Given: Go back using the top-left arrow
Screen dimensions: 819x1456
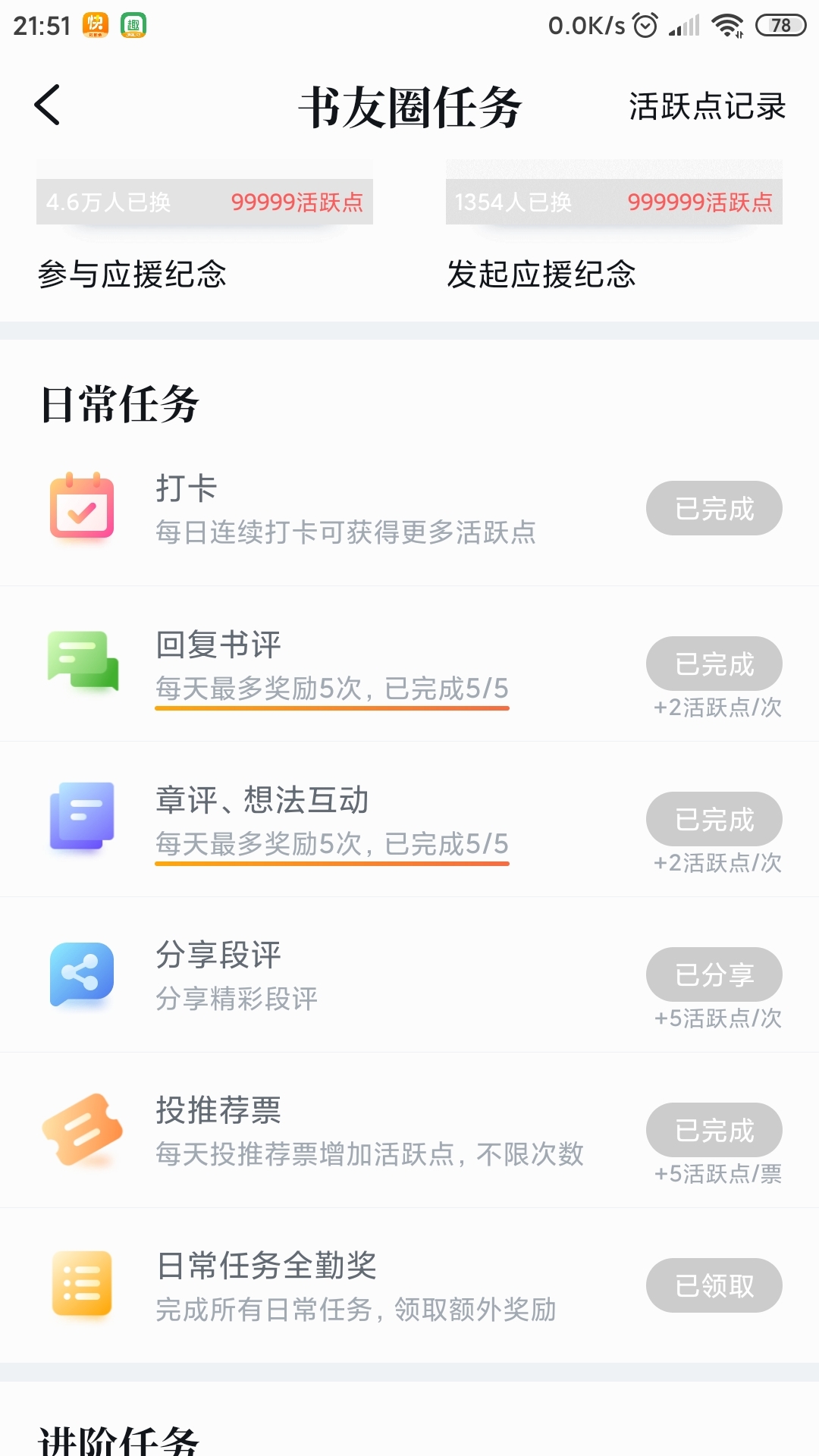Looking at the screenshot, I should [47, 105].
